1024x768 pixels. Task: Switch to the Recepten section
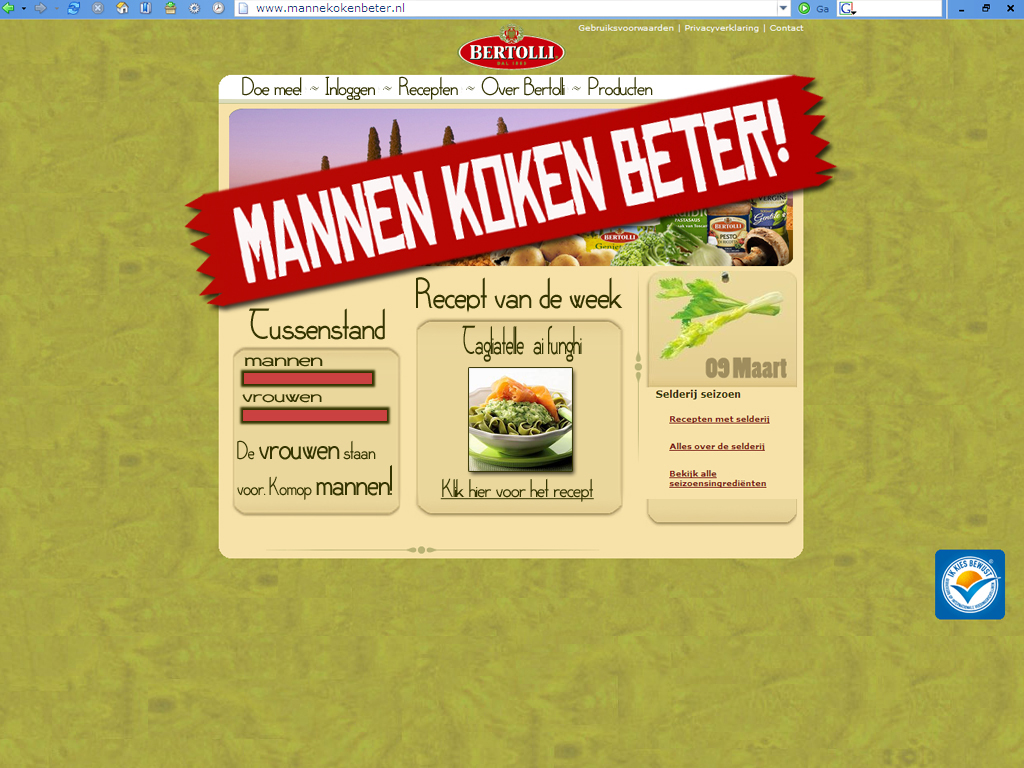[x=428, y=89]
